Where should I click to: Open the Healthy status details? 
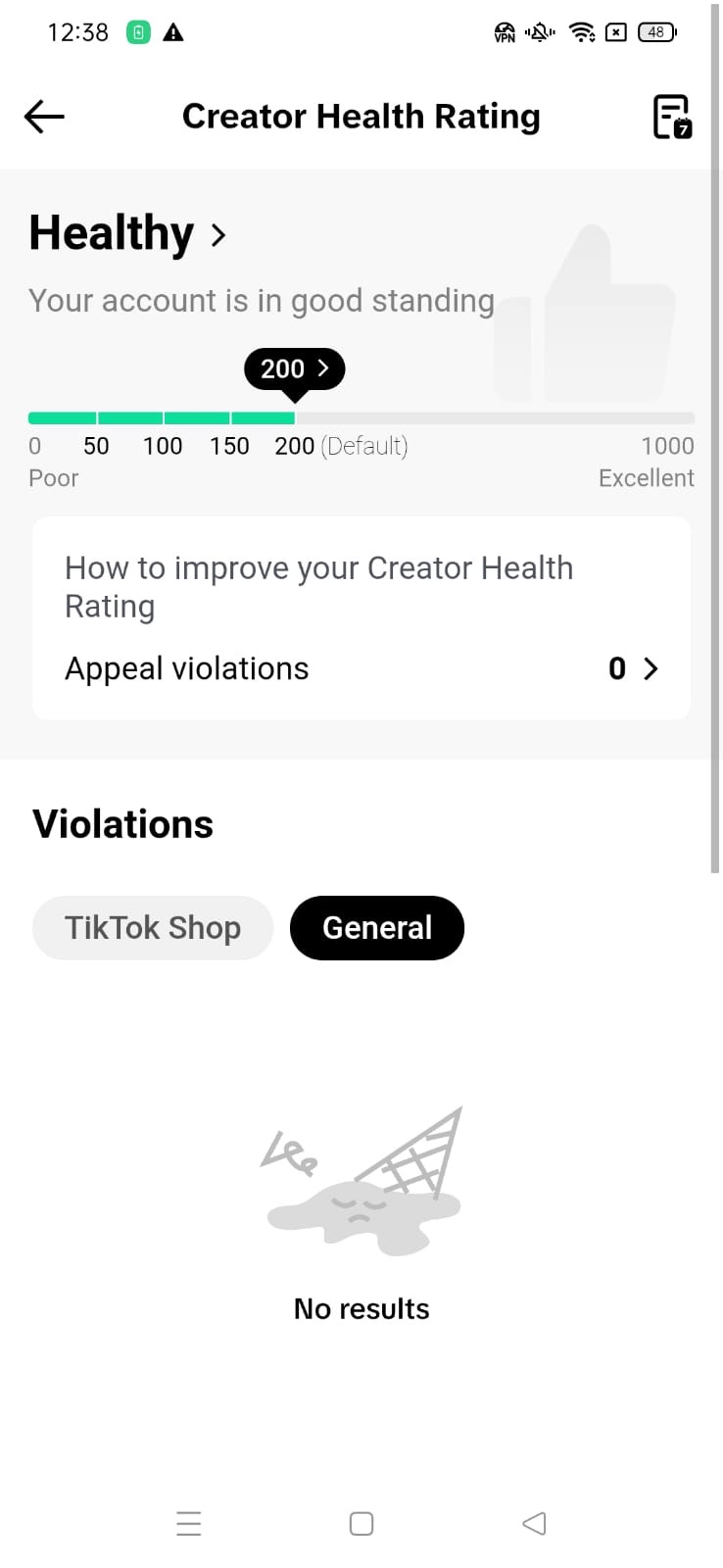(x=127, y=234)
